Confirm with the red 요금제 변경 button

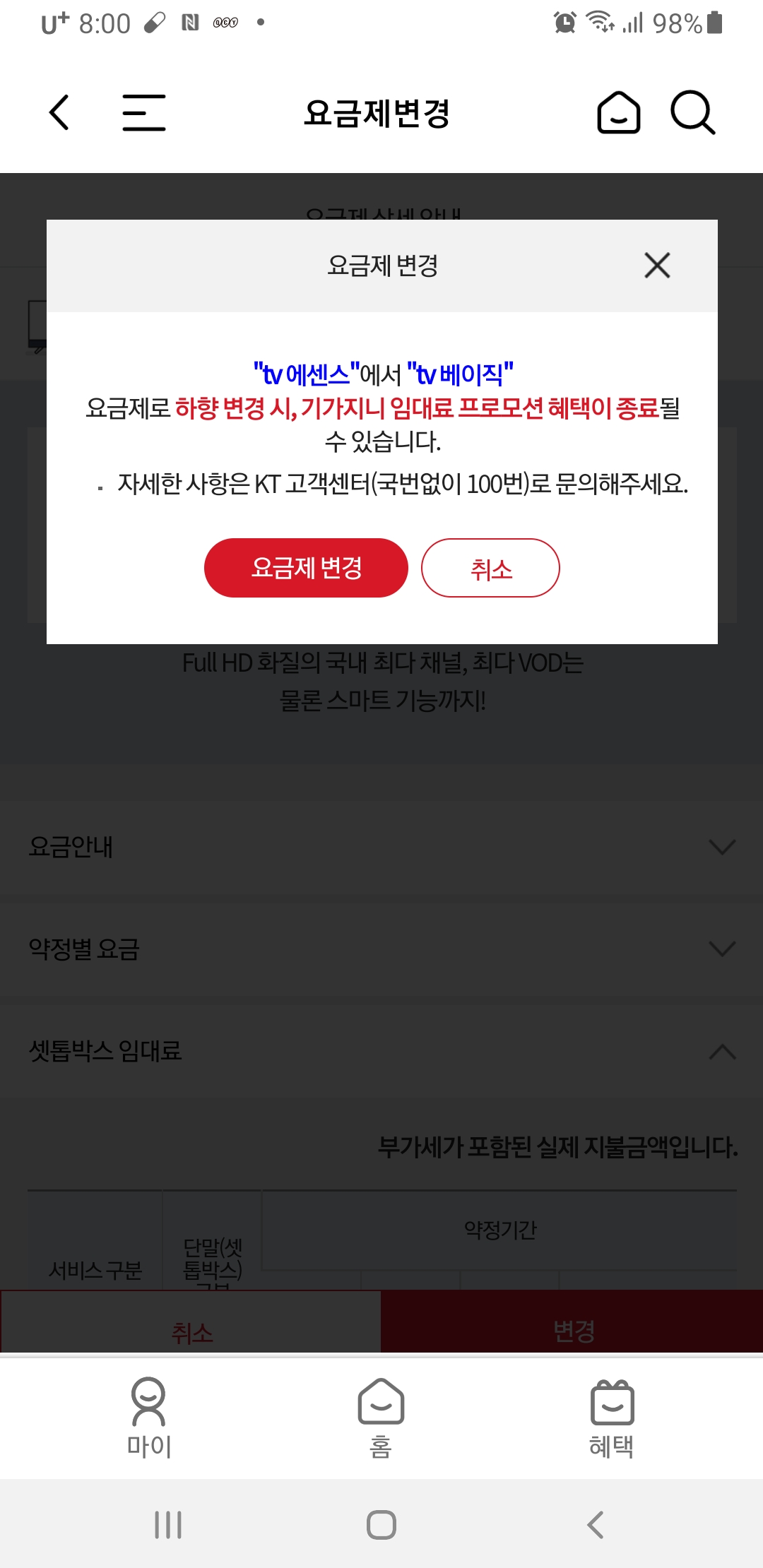306,568
